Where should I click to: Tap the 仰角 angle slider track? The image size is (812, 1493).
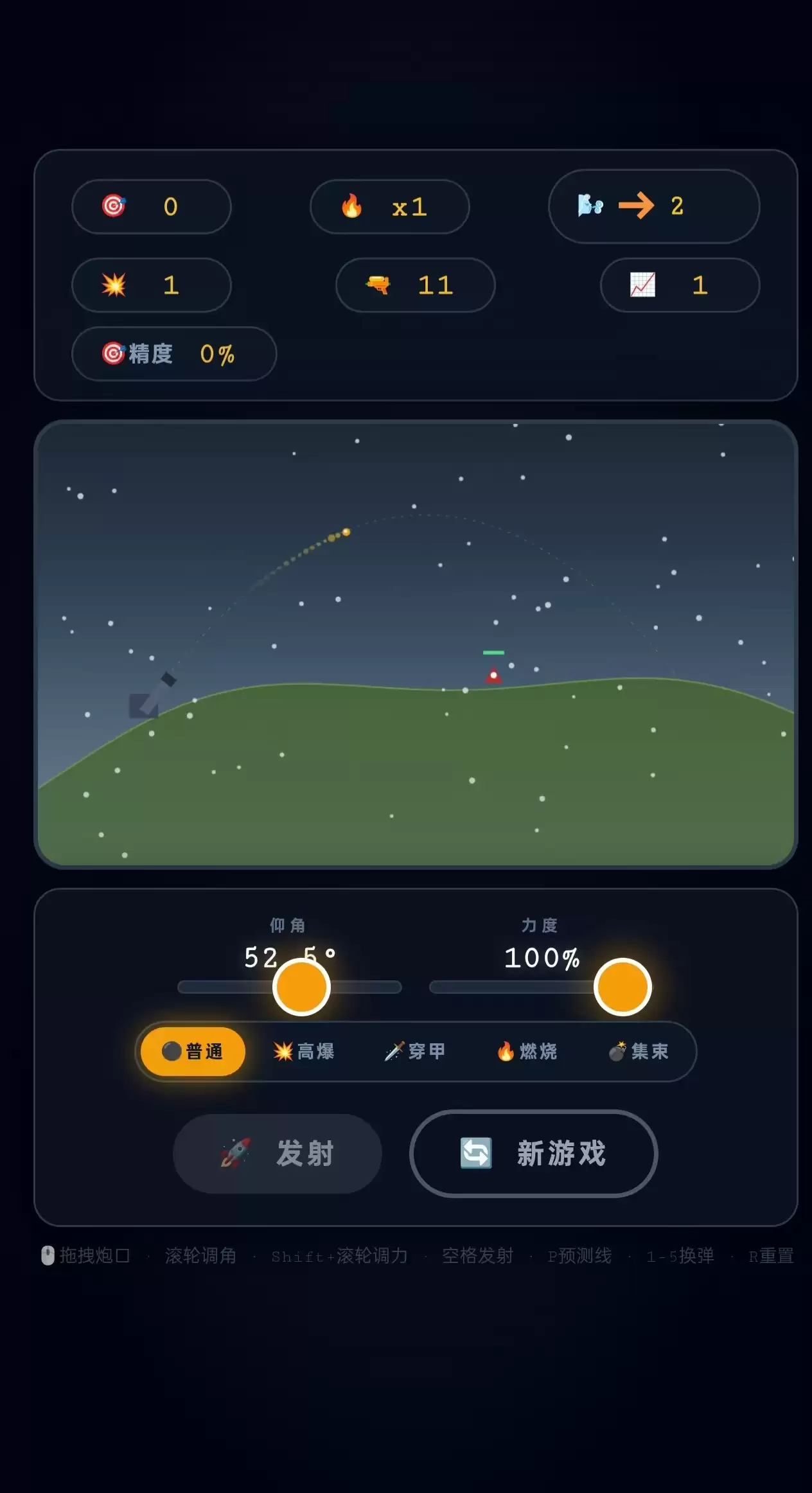(290, 987)
